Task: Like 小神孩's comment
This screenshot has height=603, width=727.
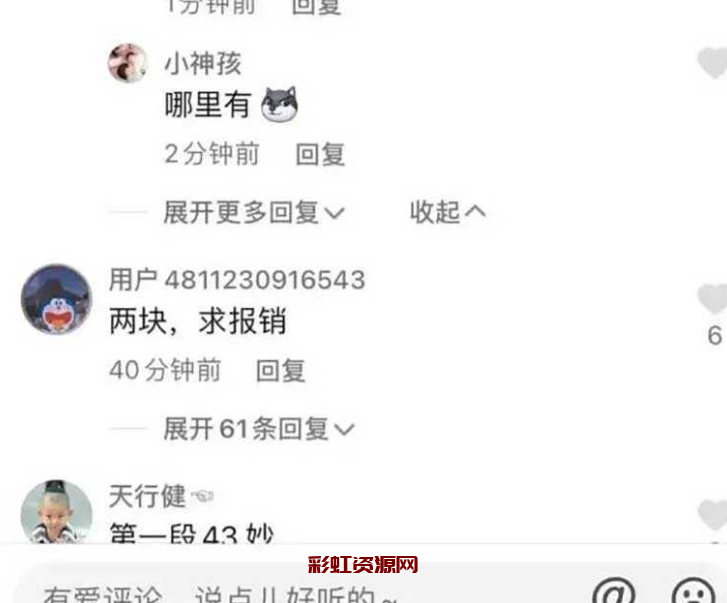Action: pyautogui.click(x=712, y=63)
